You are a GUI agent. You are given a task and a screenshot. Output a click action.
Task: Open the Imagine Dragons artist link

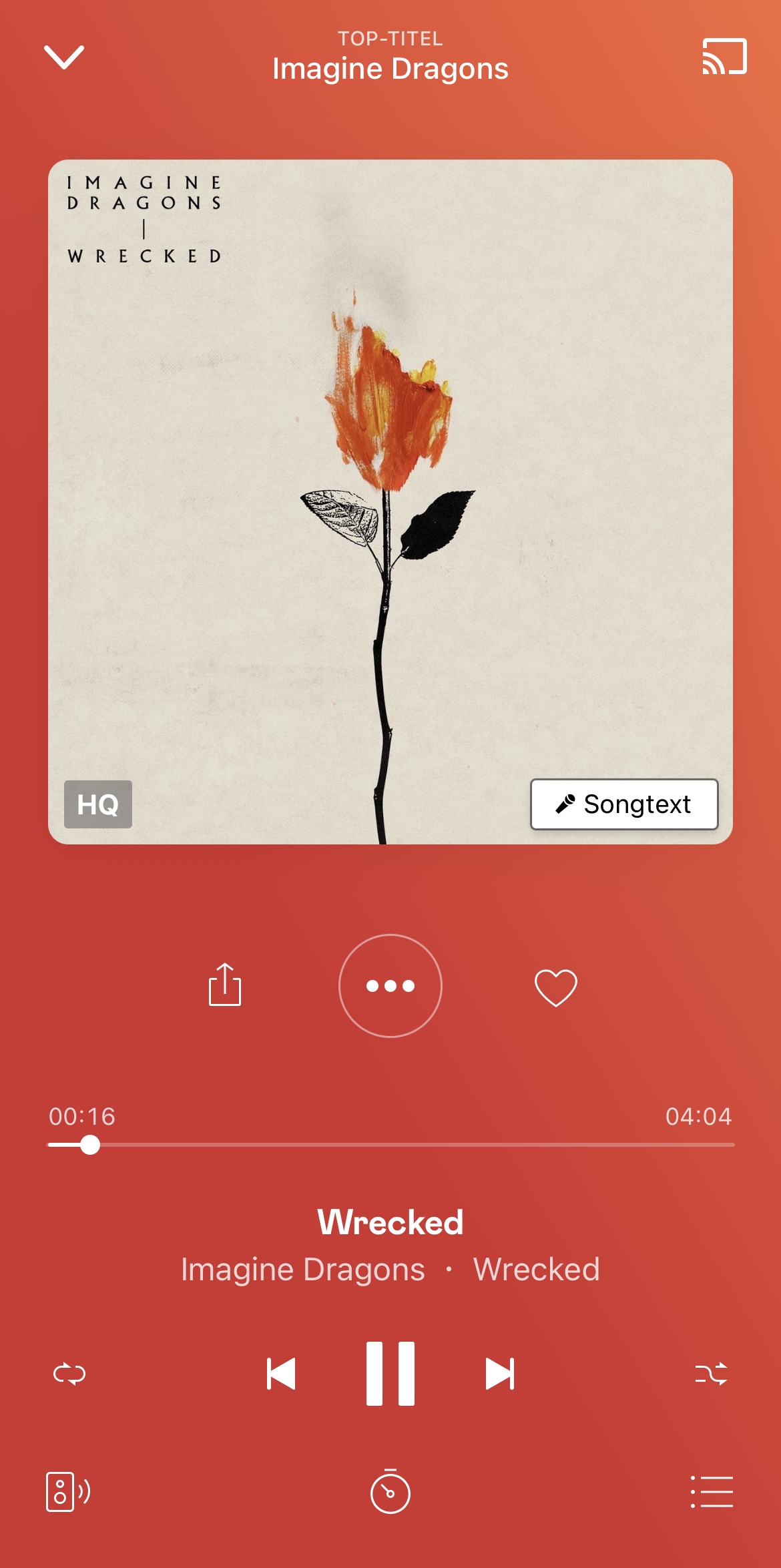click(303, 1270)
